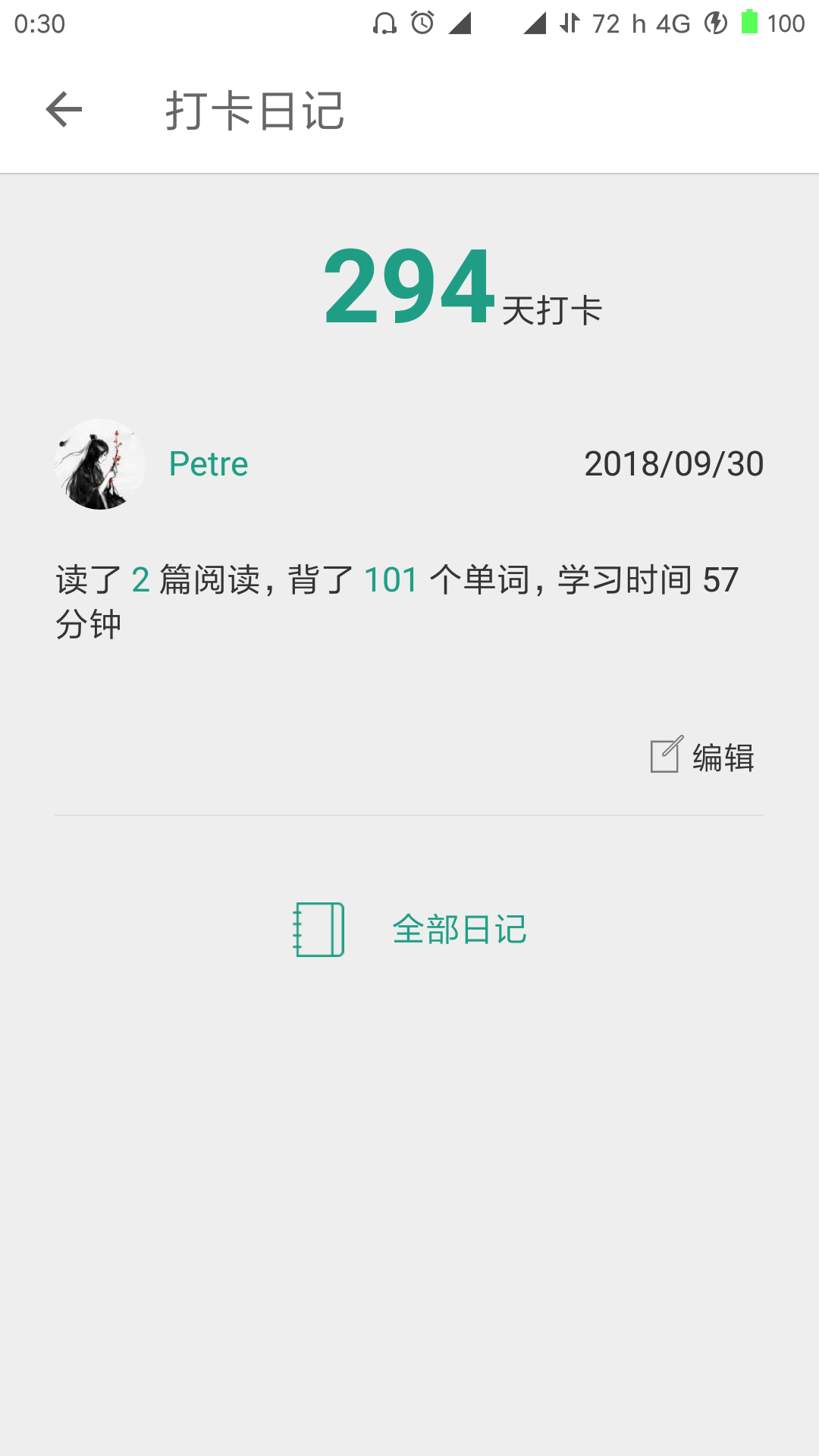The height and width of the screenshot is (1456, 819).
Task: Open 全部日记 to view all diaries
Action: tap(411, 930)
